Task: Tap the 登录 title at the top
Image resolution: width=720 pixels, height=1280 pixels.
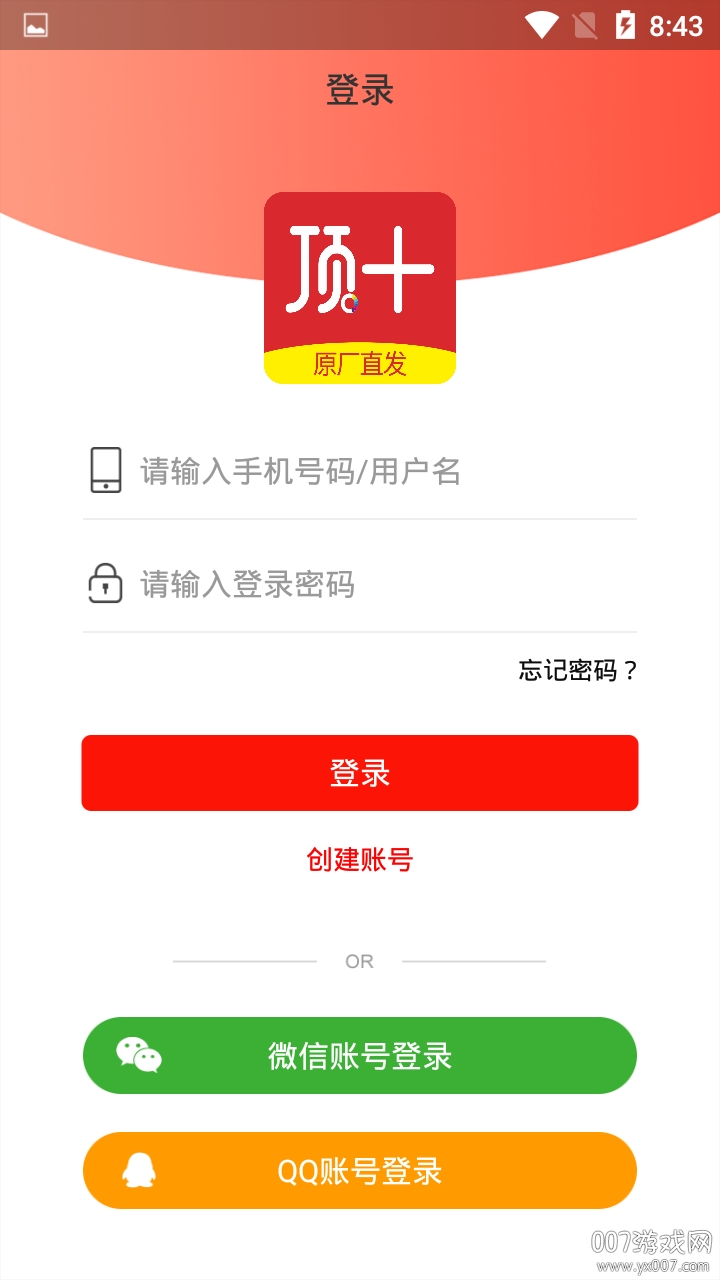Action: [x=360, y=89]
